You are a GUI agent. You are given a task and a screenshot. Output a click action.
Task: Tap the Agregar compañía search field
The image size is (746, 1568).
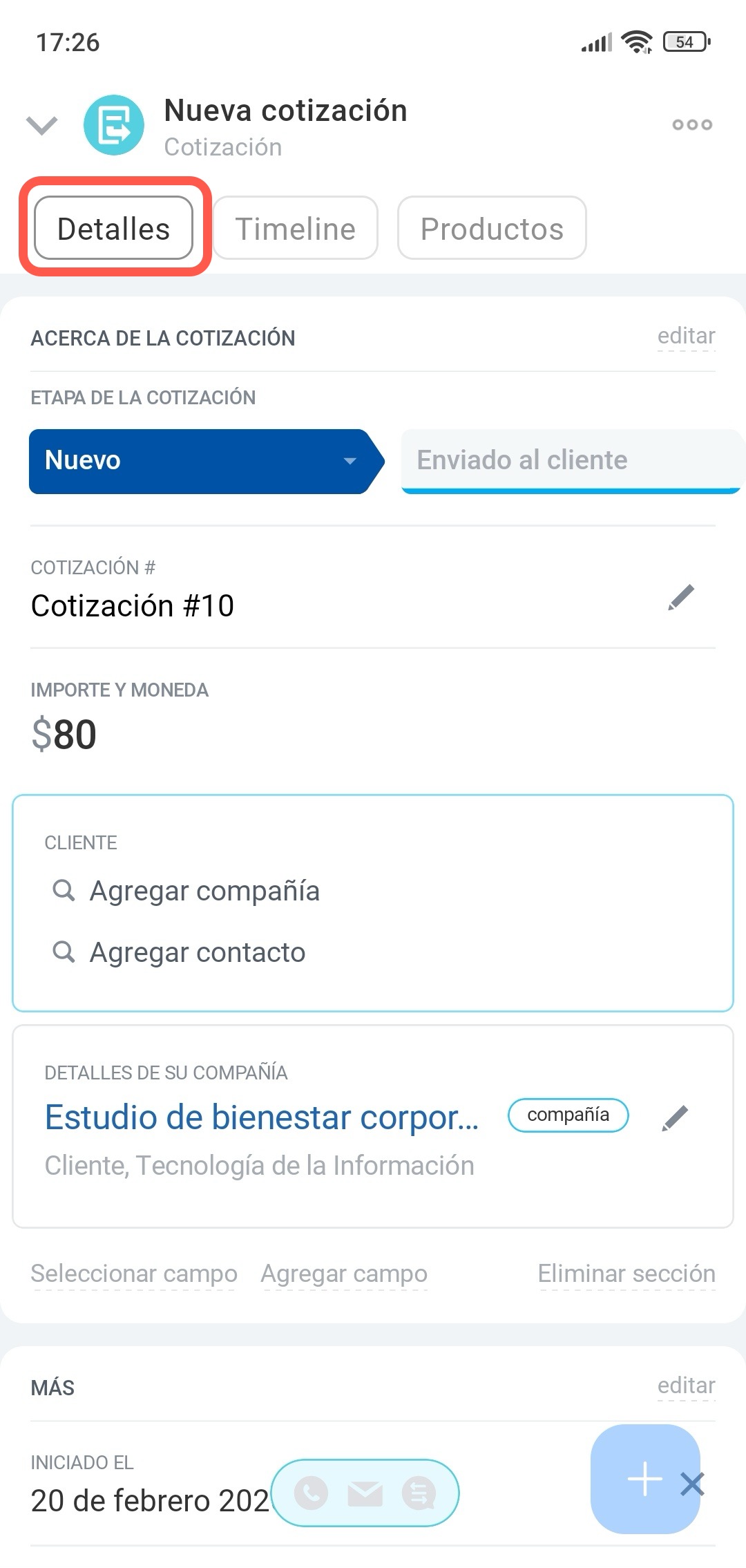[204, 891]
